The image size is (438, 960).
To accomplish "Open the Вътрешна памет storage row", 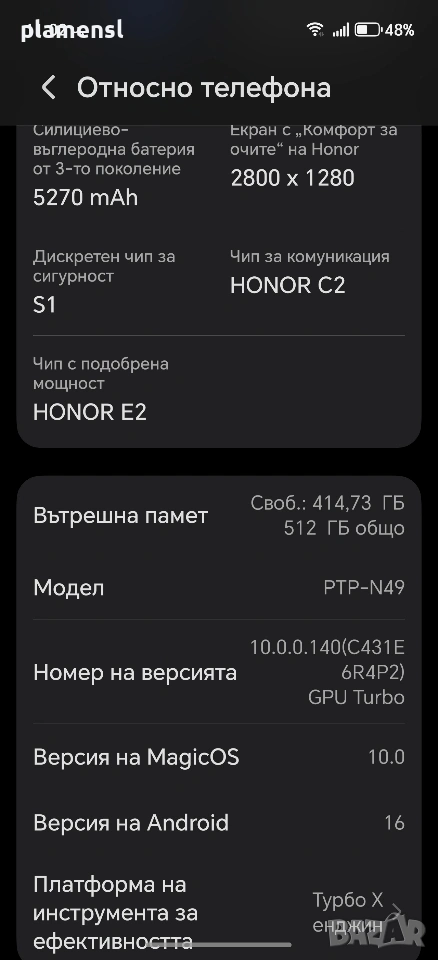I will point(219,516).
